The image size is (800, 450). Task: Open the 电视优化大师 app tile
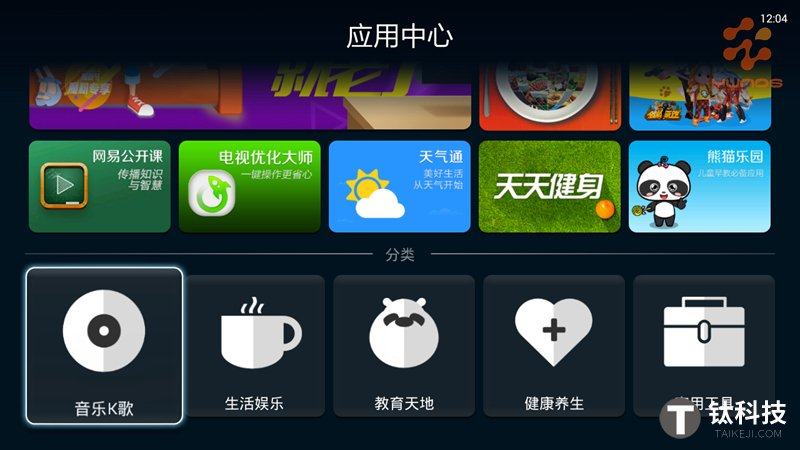tap(250, 186)
